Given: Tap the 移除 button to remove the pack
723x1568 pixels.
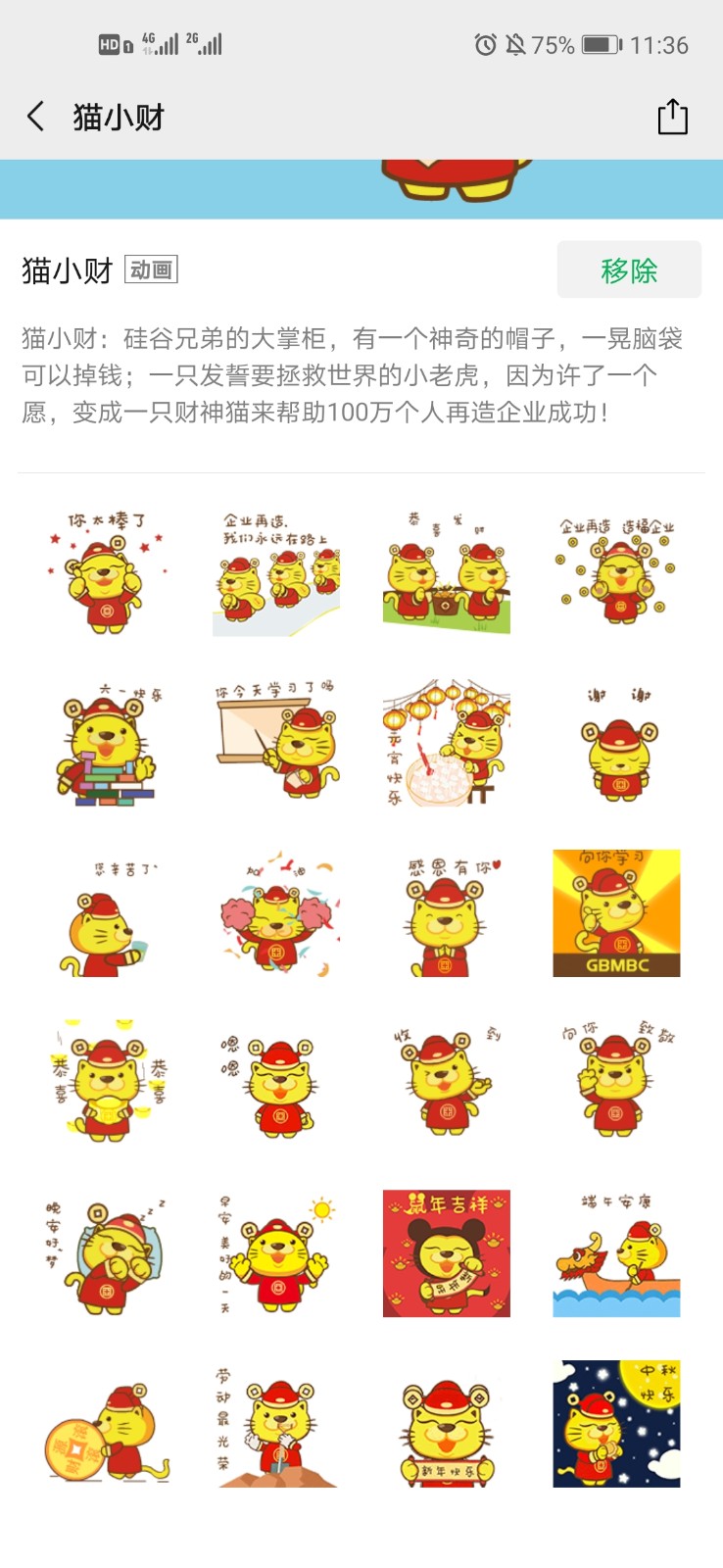Looking at the screenshot, I should click(629, 269).
